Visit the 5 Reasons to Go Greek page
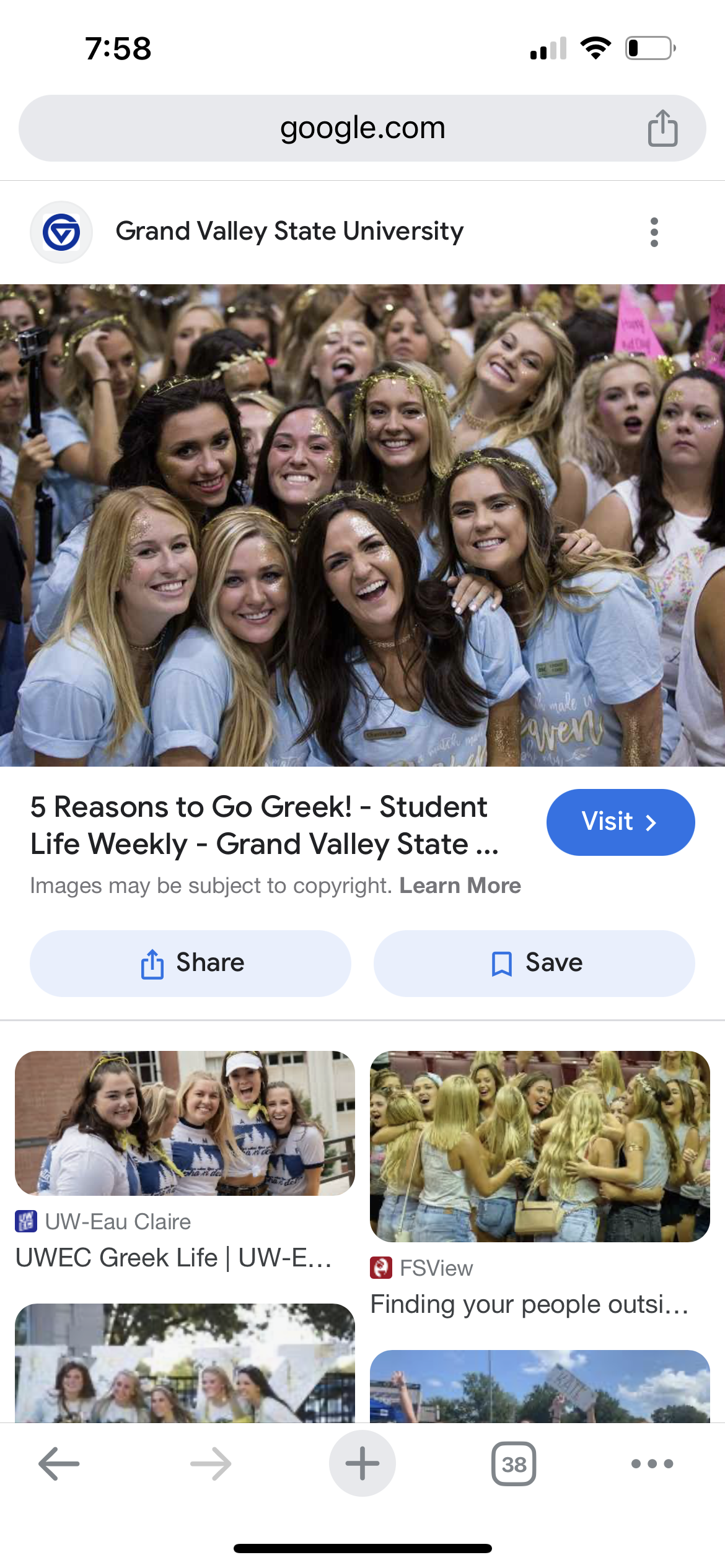The width and height of the screenshot is (725, 1568). (x=620, y=822)
